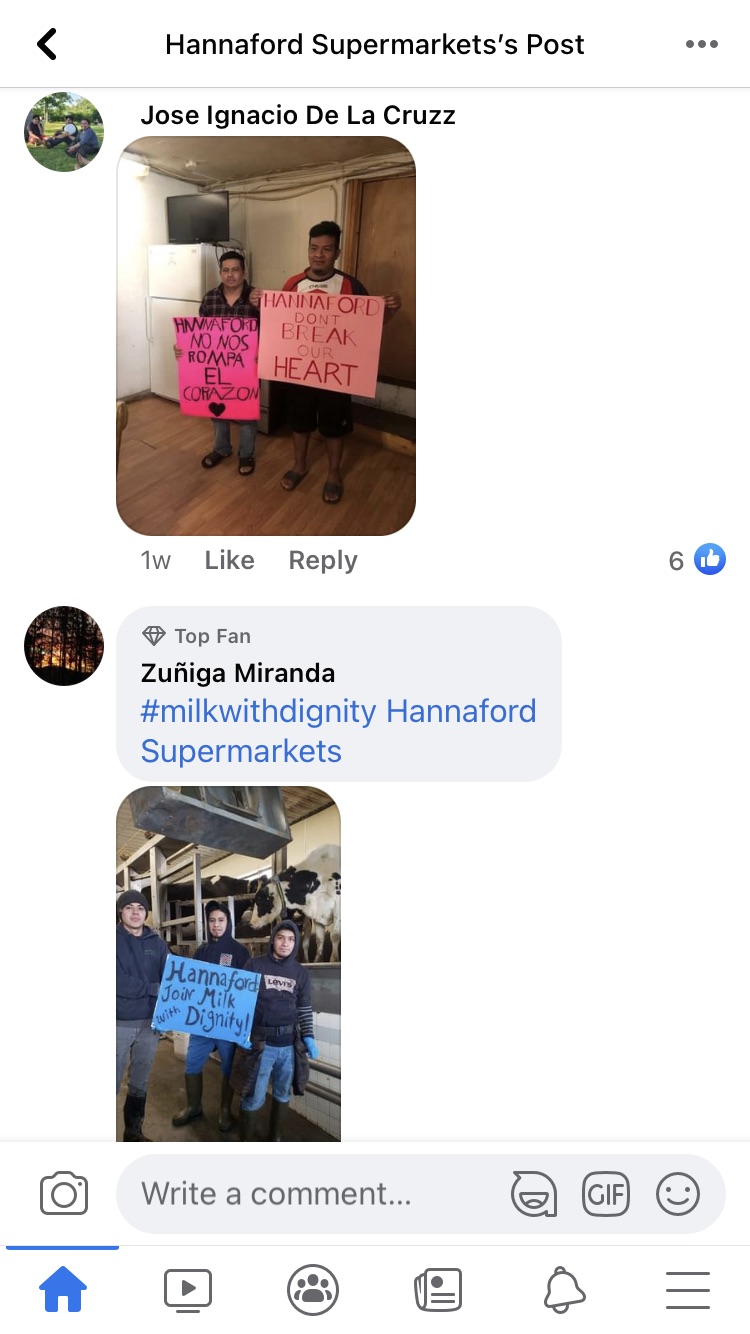
Task: Open Jose's photo with pink signs
Action: [266, 336]
